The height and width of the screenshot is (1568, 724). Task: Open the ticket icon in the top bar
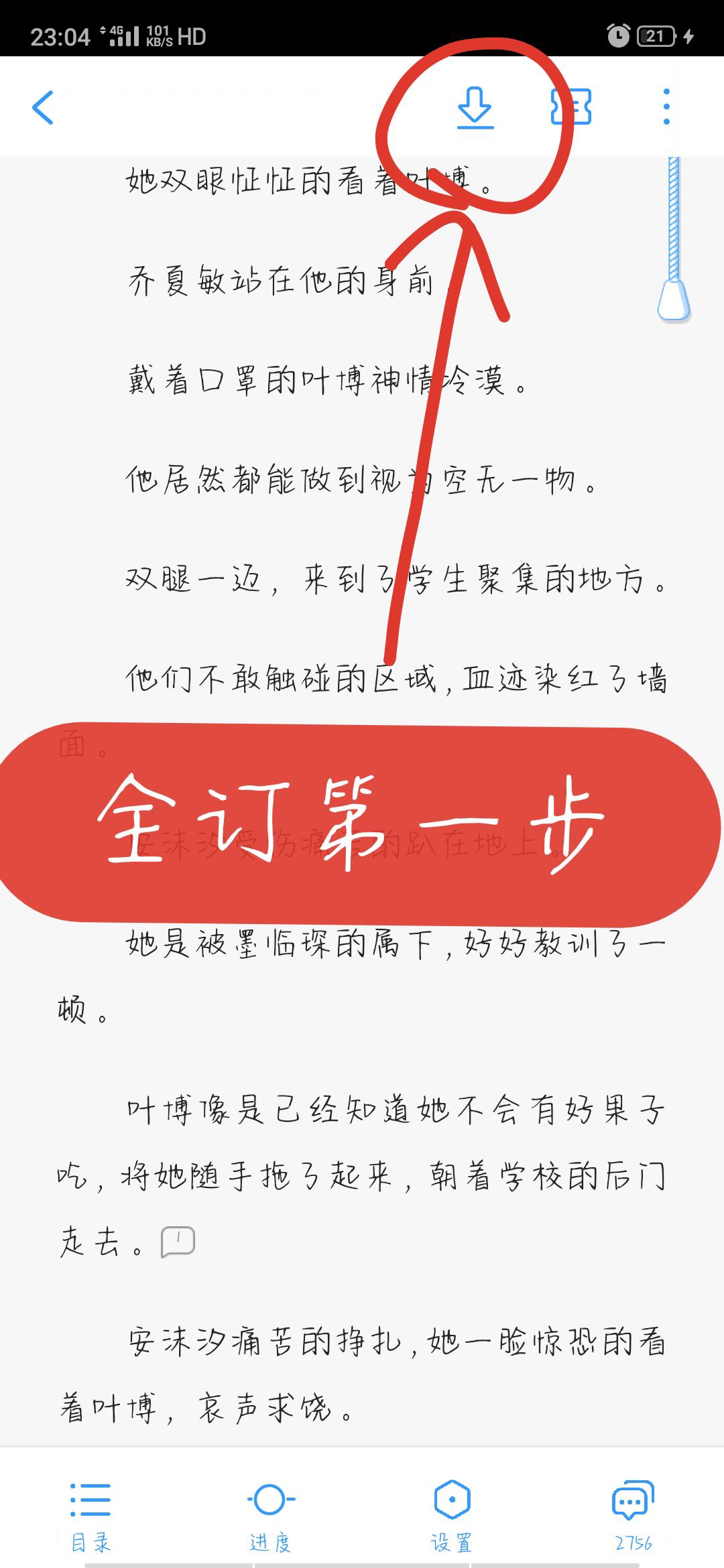pyautogui.click(x=571, y=107)
